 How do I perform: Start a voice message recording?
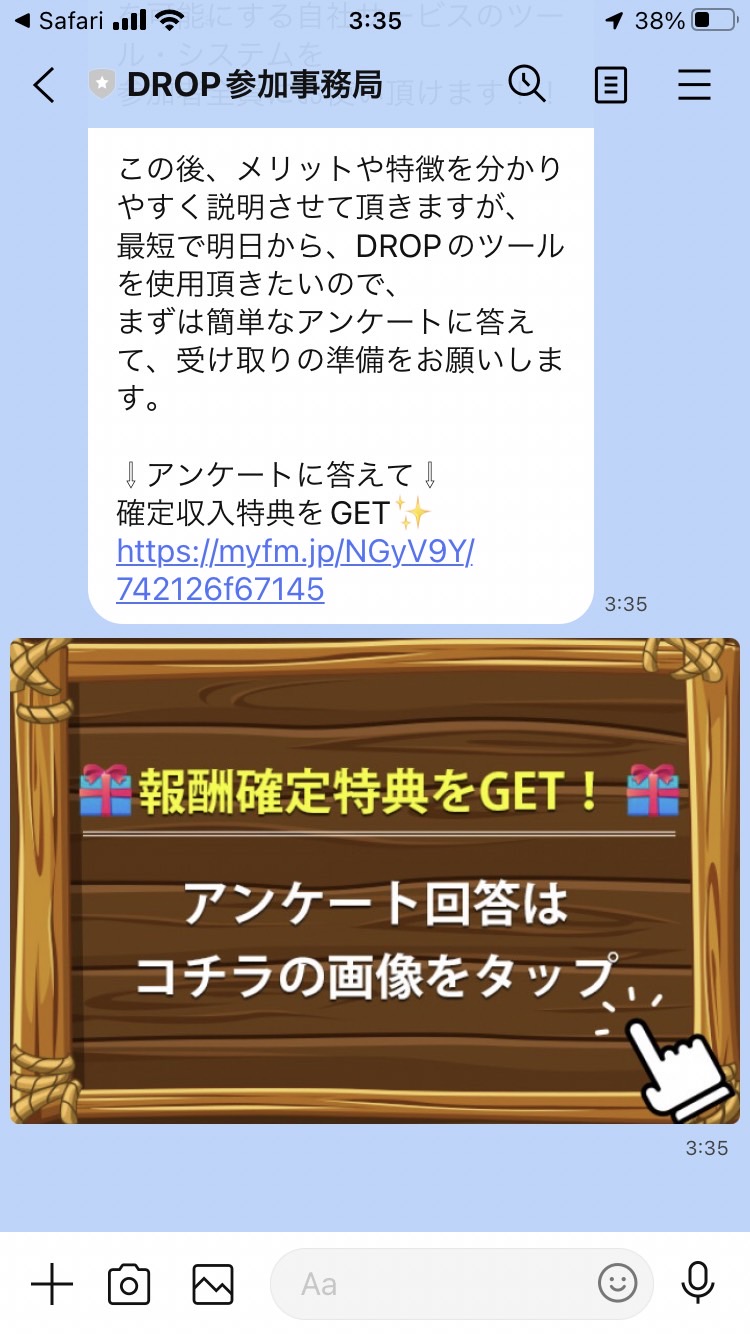click(697, 1283)
